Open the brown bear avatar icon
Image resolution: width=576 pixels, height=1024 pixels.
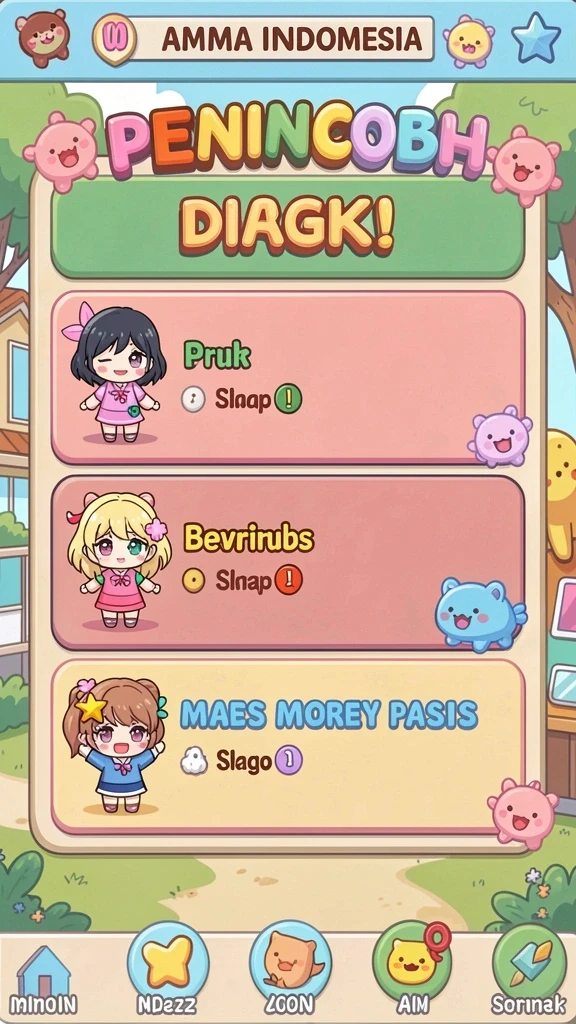[42, 38]
